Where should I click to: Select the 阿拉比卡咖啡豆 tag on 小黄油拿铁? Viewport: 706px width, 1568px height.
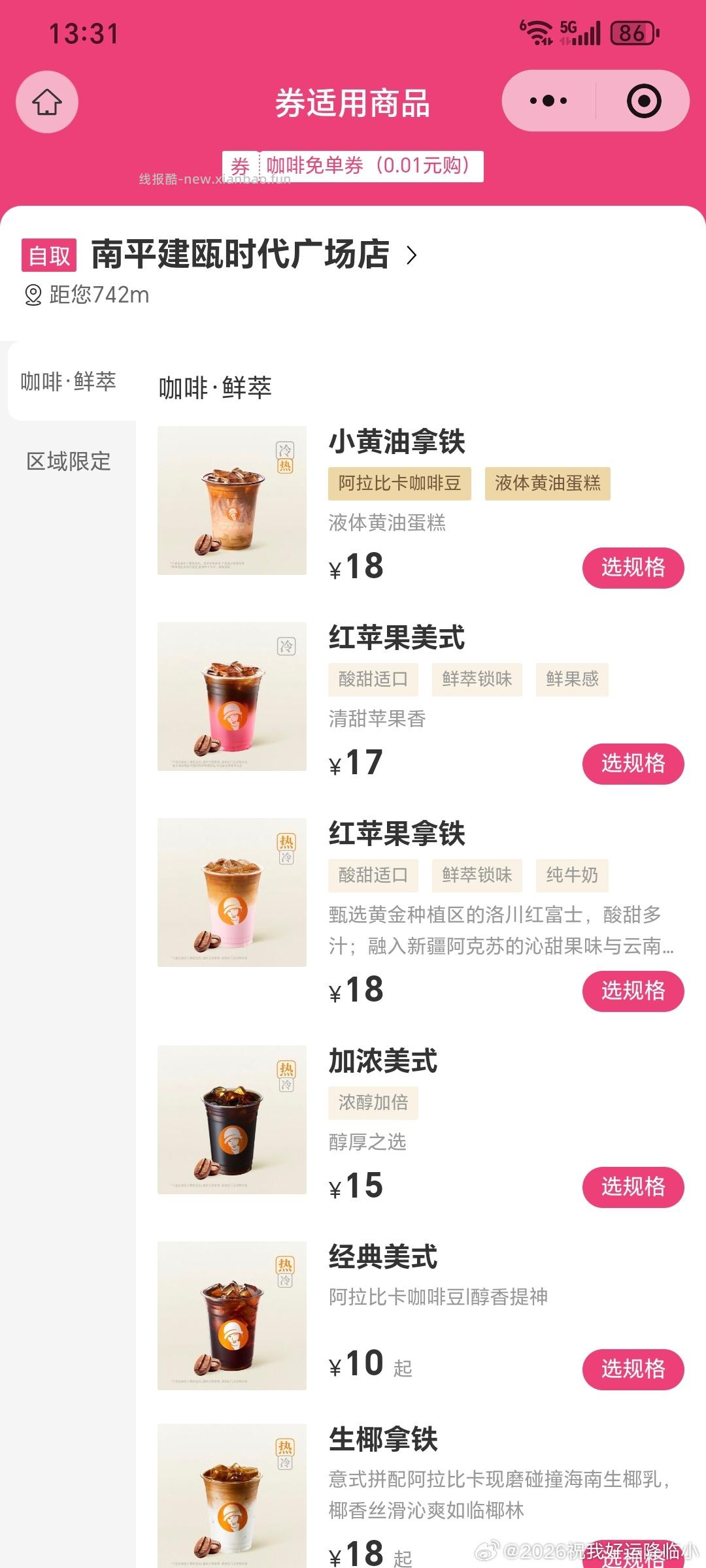tap(399, 483)
